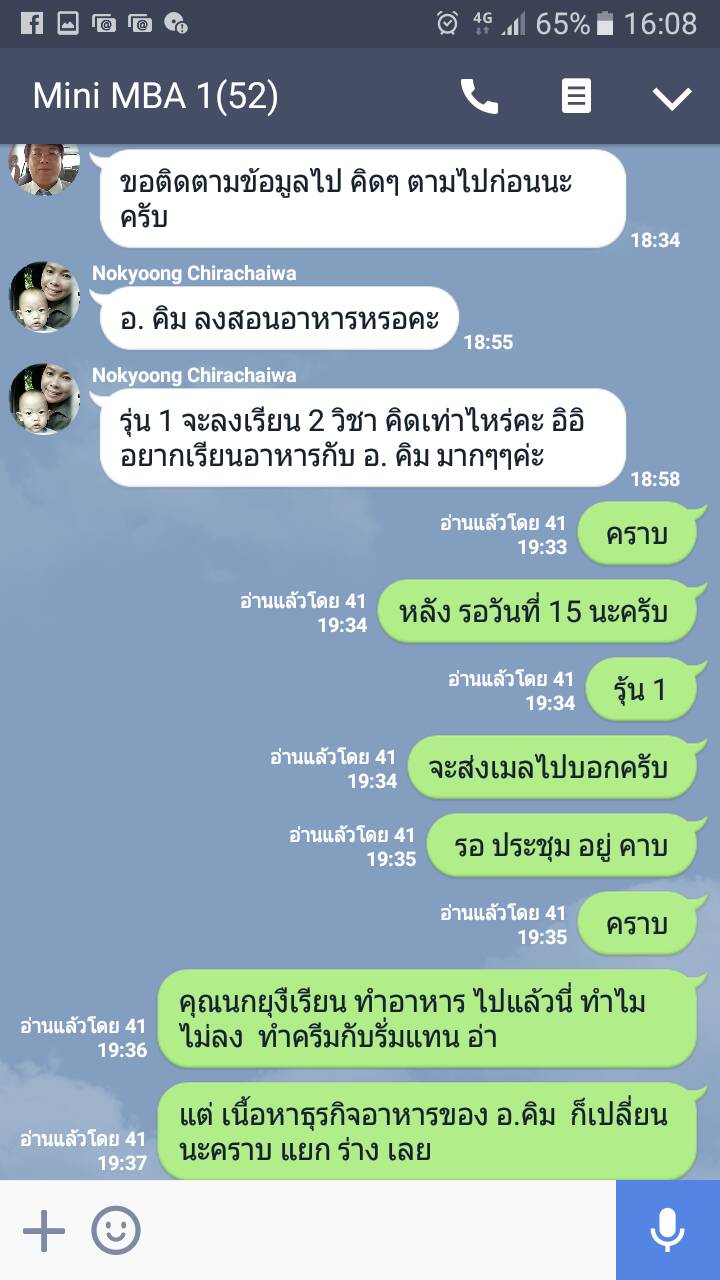Open the group notes icon
The height and width of the screenshot is (1280, 720).
pyautogui.click(x=575, y=96)
